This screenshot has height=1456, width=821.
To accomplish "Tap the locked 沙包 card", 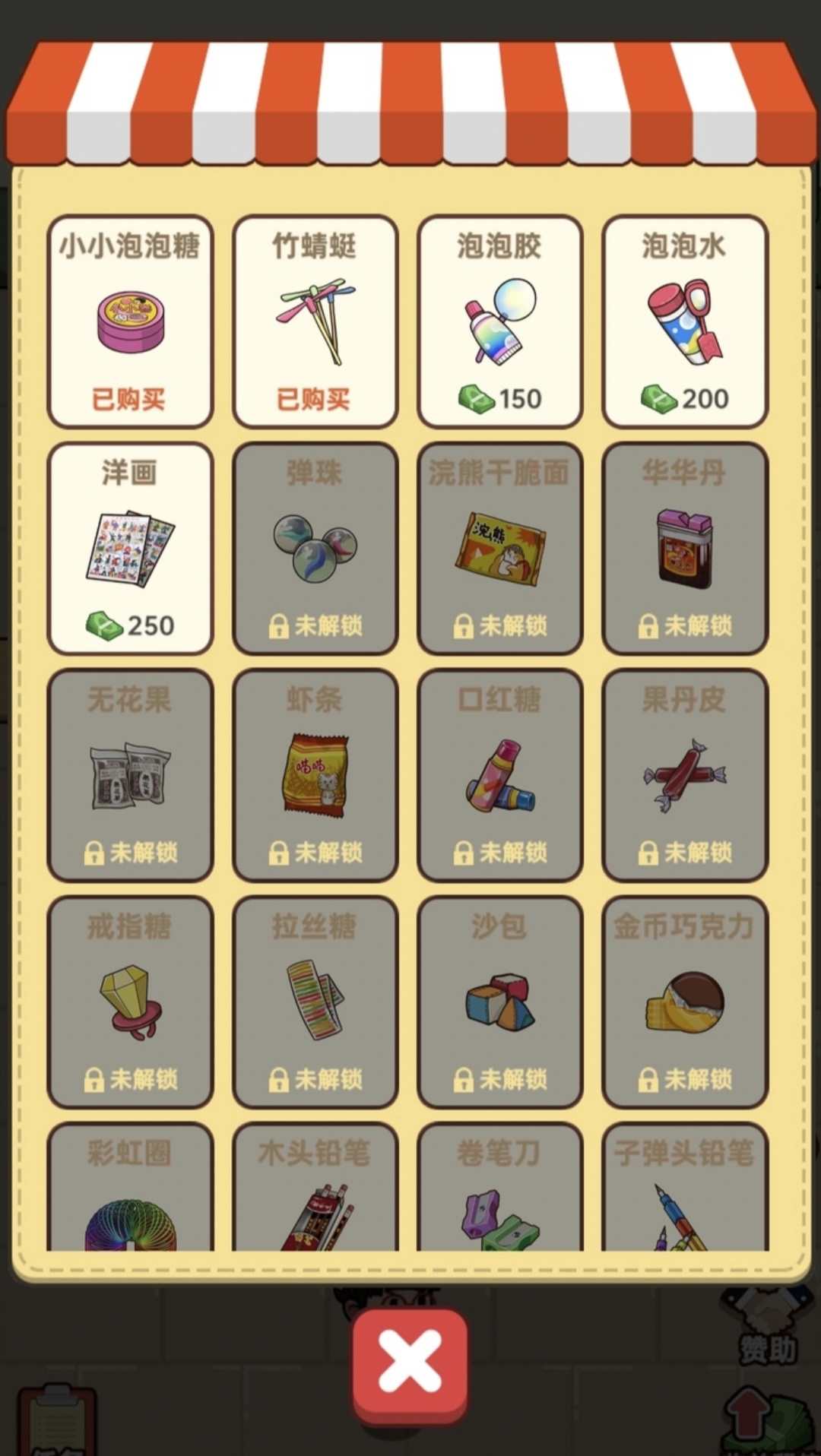I will point(499,1001).
